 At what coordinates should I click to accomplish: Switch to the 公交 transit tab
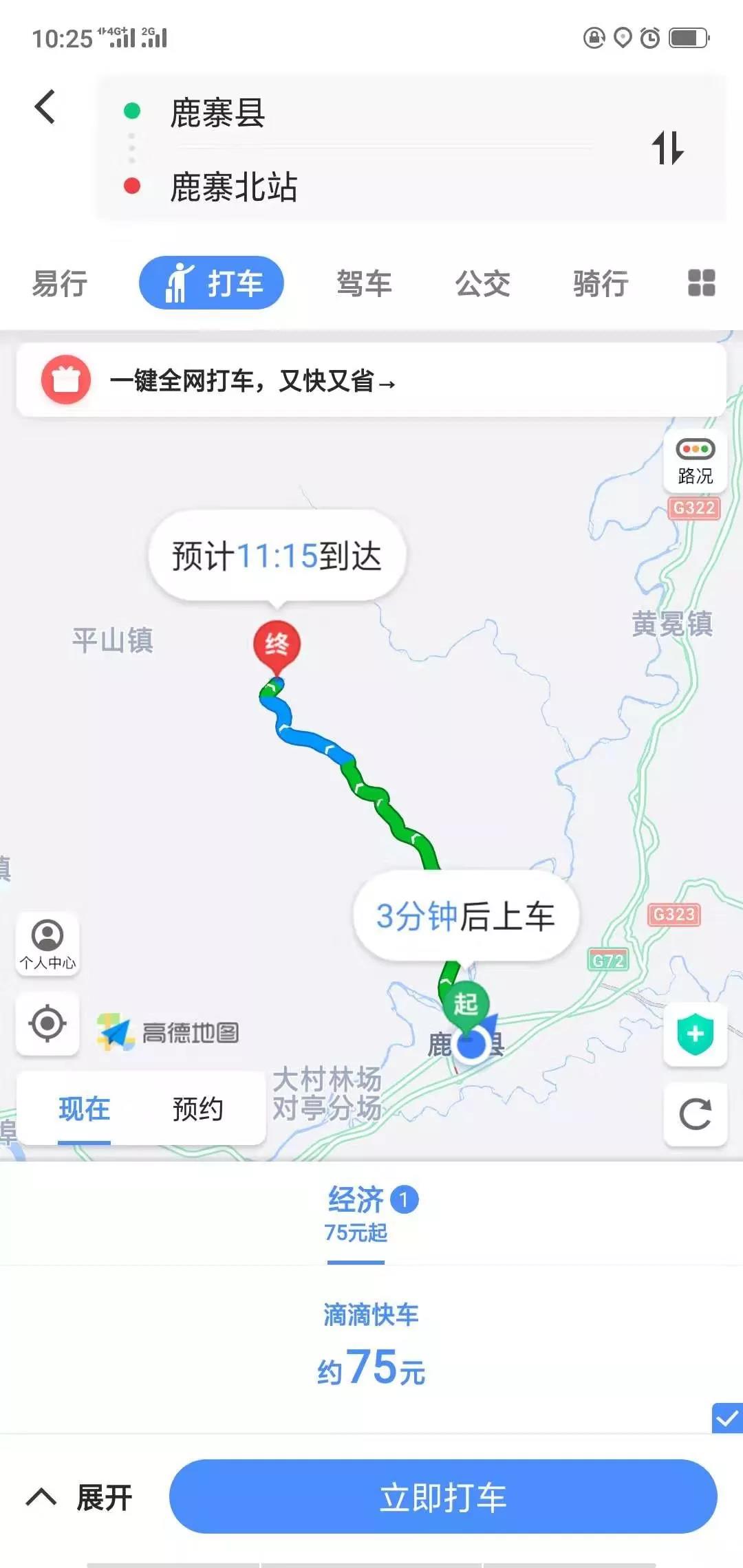482,283
